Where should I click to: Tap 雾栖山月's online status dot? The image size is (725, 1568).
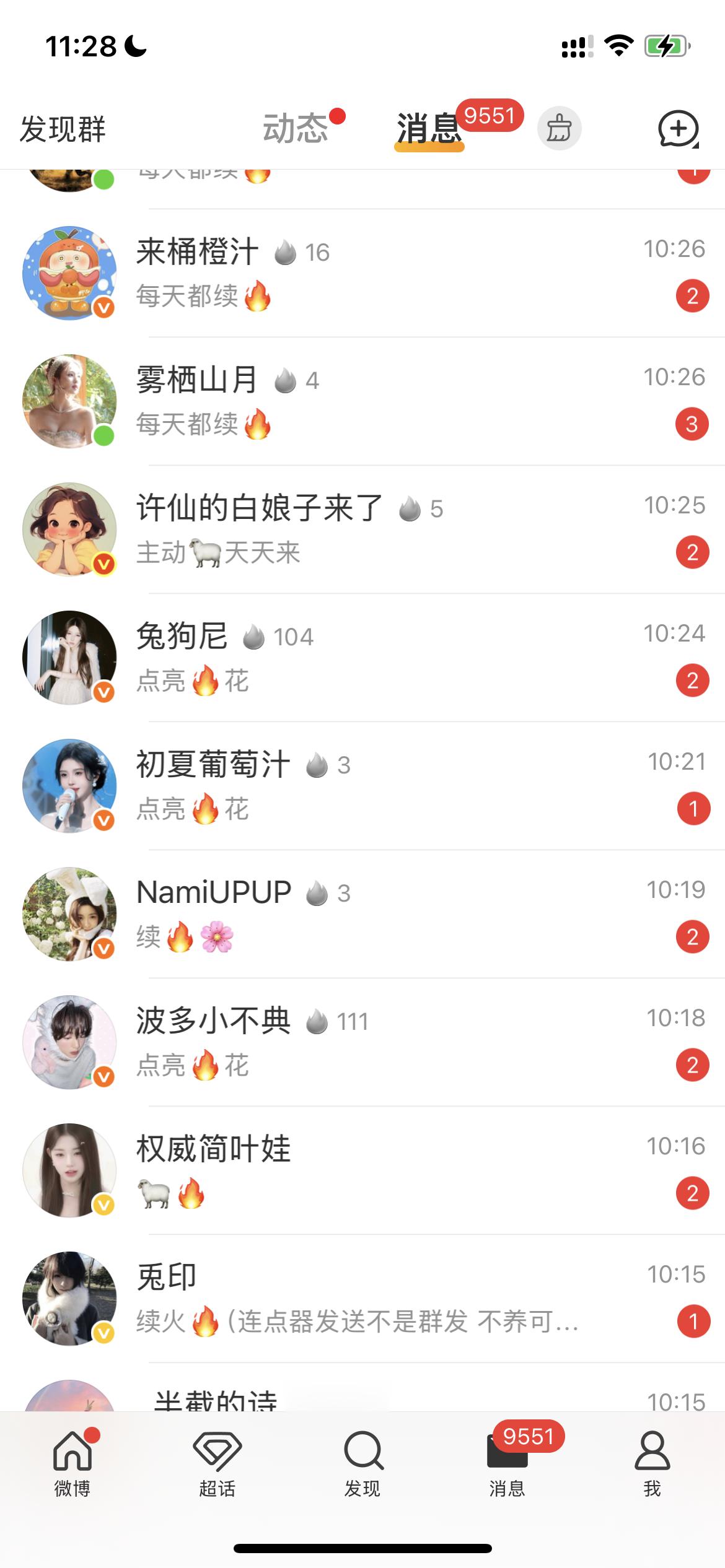[x=103, y=434]
